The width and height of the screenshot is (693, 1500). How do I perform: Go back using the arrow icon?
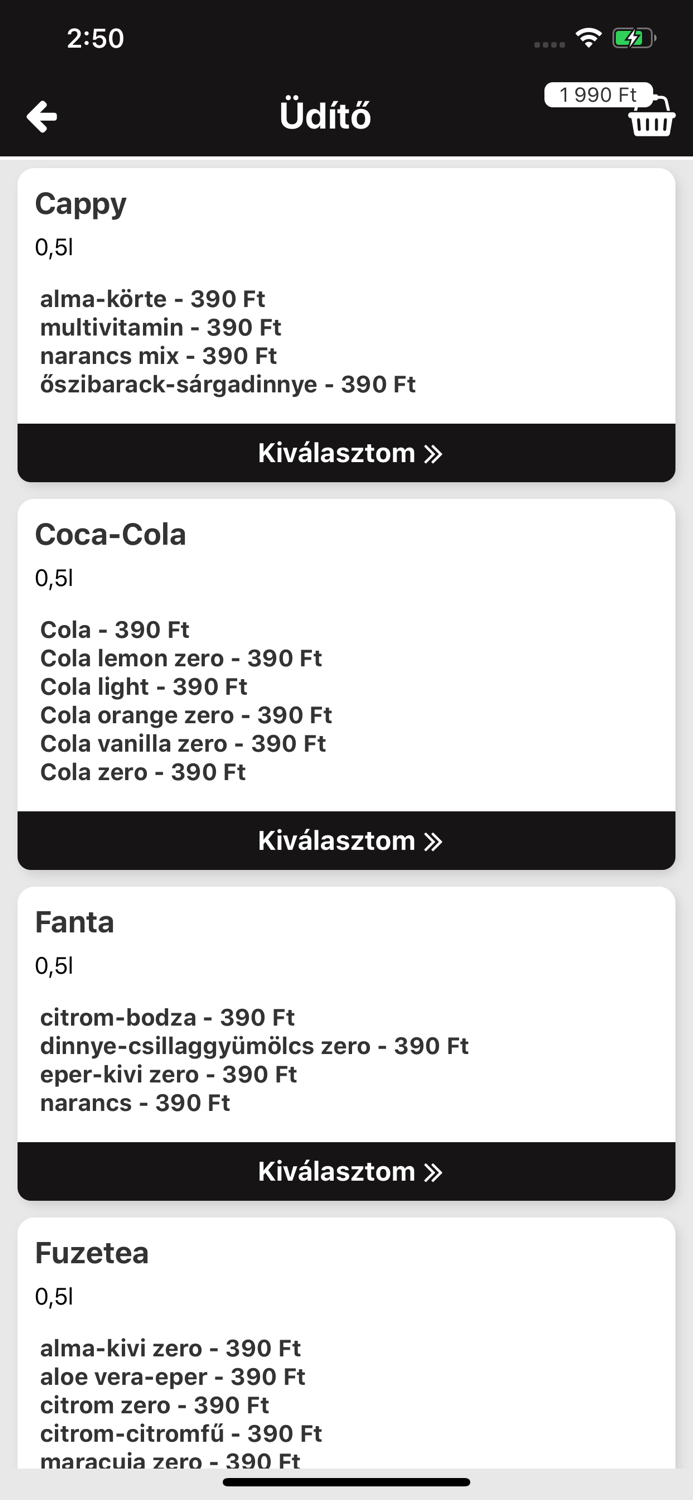tap(42, 116)
